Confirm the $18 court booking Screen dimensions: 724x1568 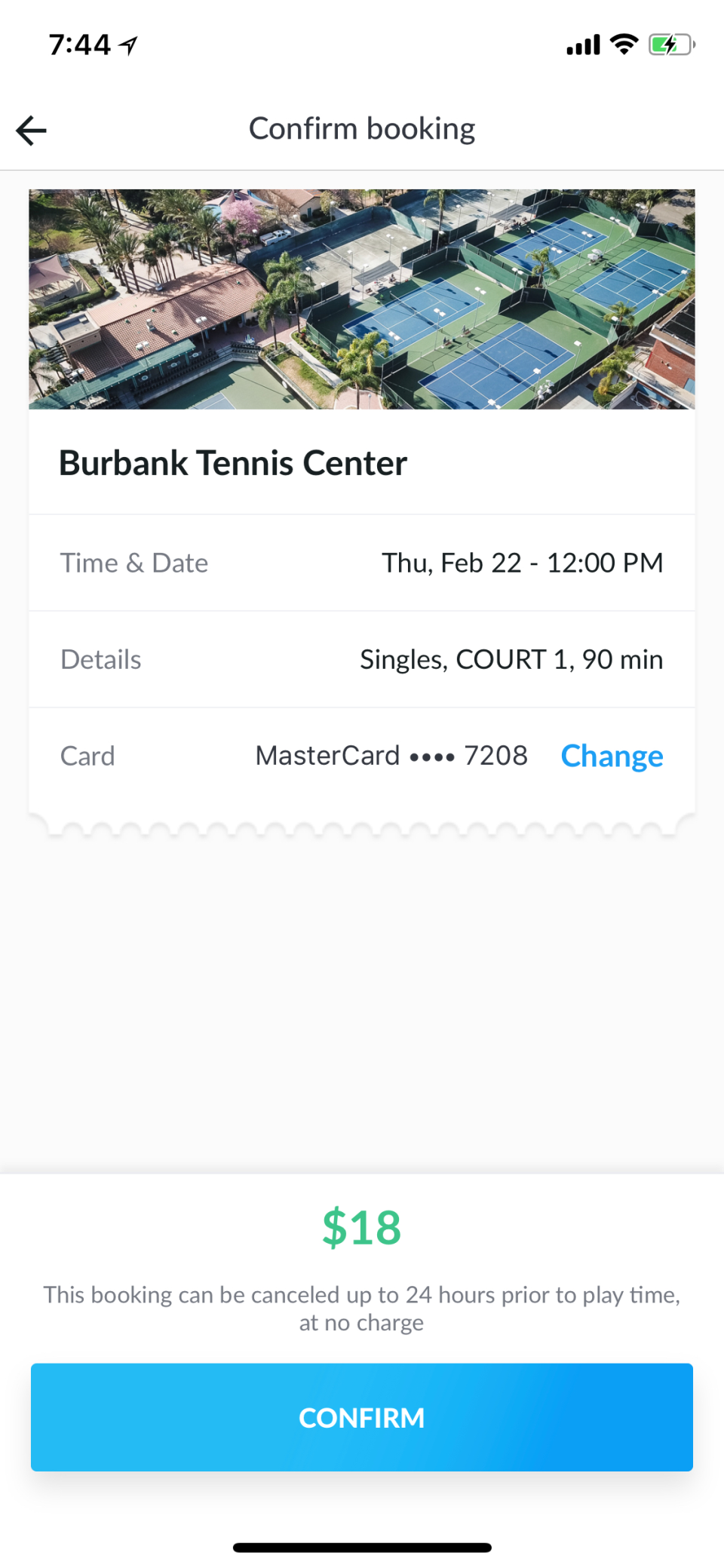coord(362,1417)
